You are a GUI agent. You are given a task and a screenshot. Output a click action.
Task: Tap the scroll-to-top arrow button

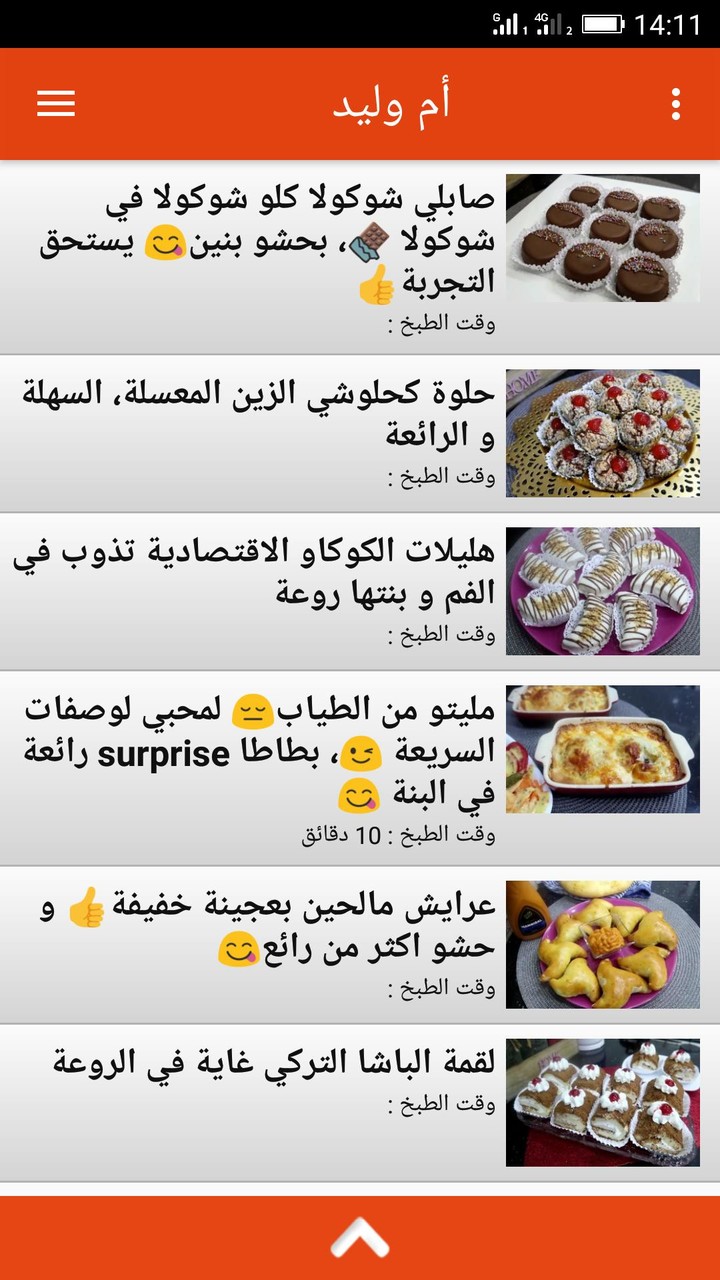point(360,1236)
